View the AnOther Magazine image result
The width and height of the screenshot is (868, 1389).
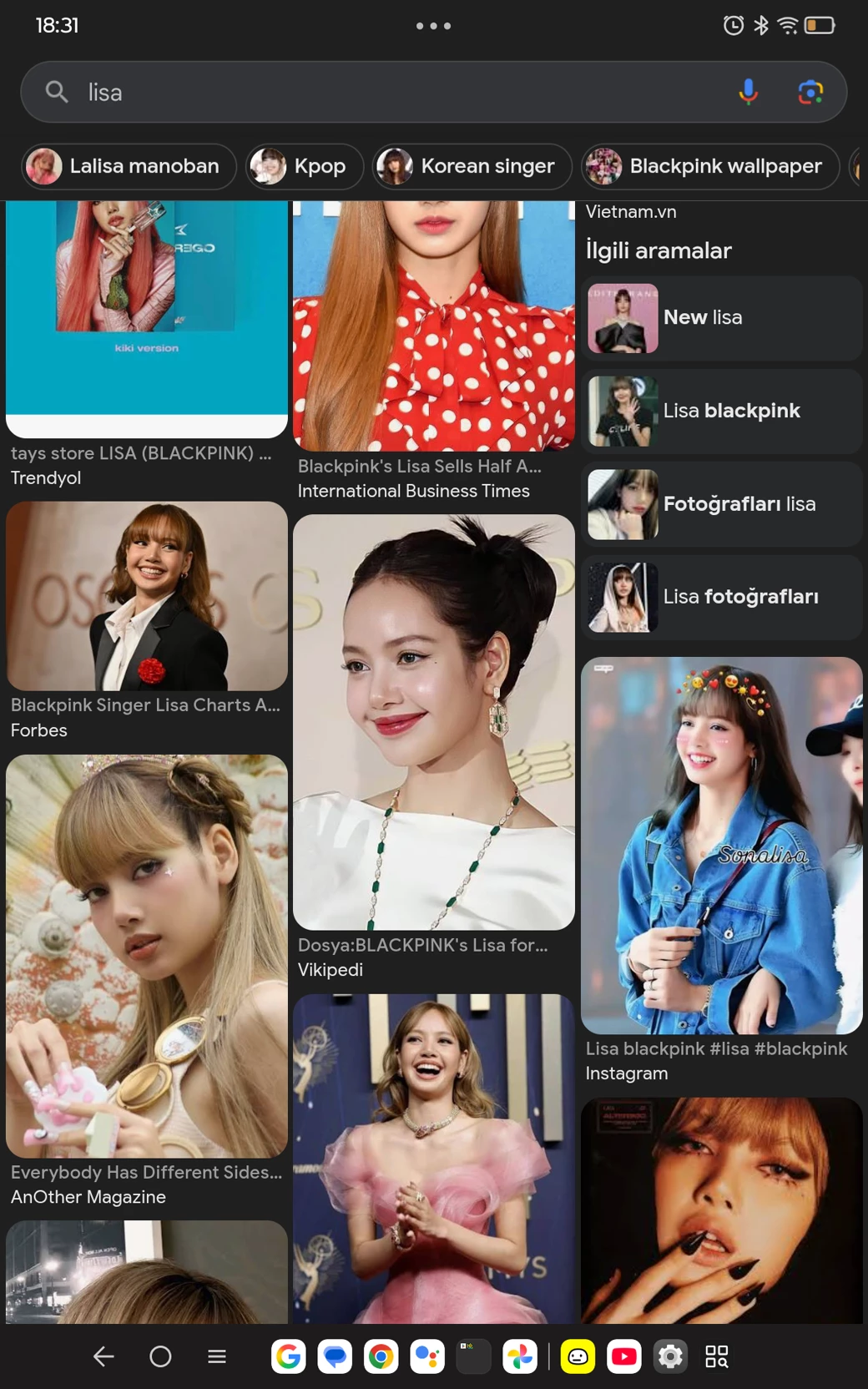coord(146,956)
